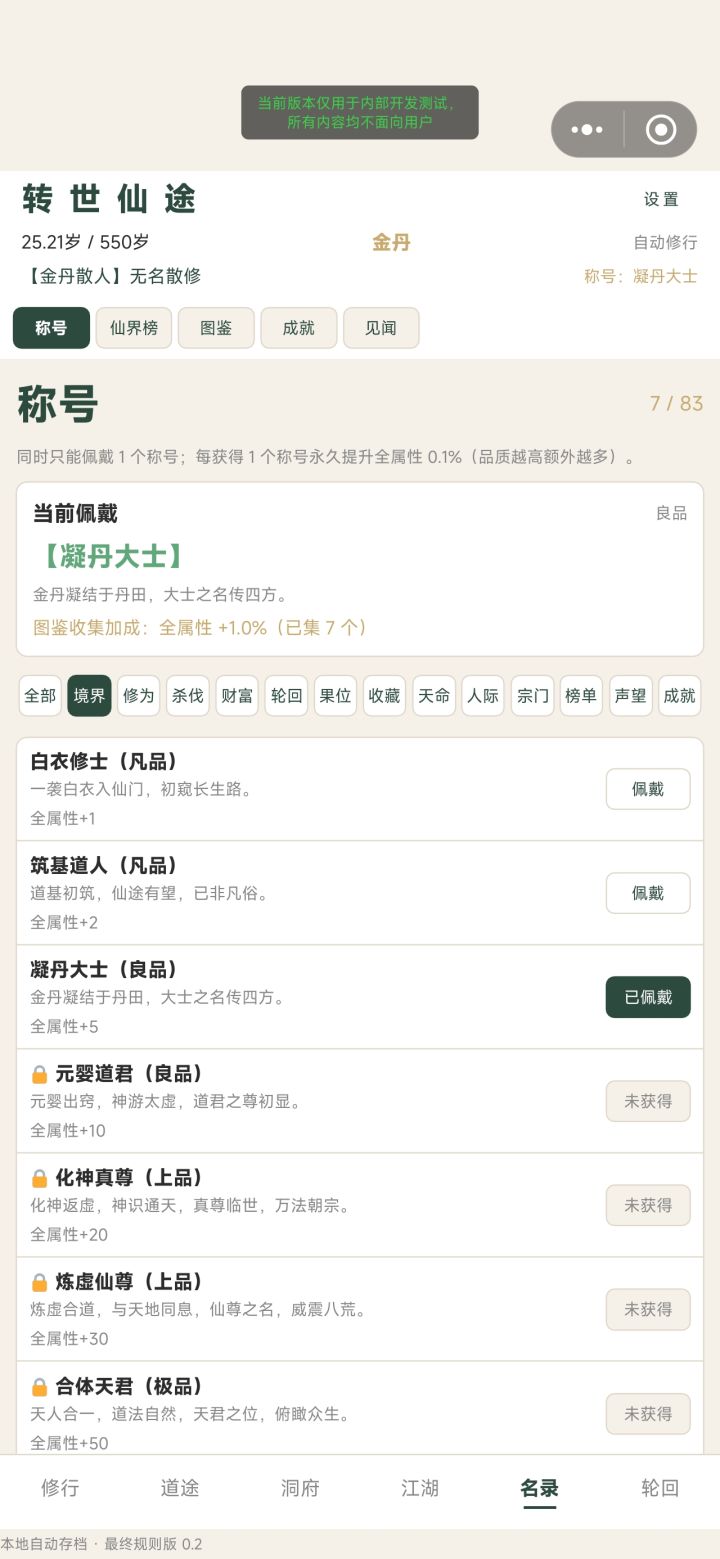Open the 见闻 tab
This screenshot has height=1559, width=720.
click(381, 328)
